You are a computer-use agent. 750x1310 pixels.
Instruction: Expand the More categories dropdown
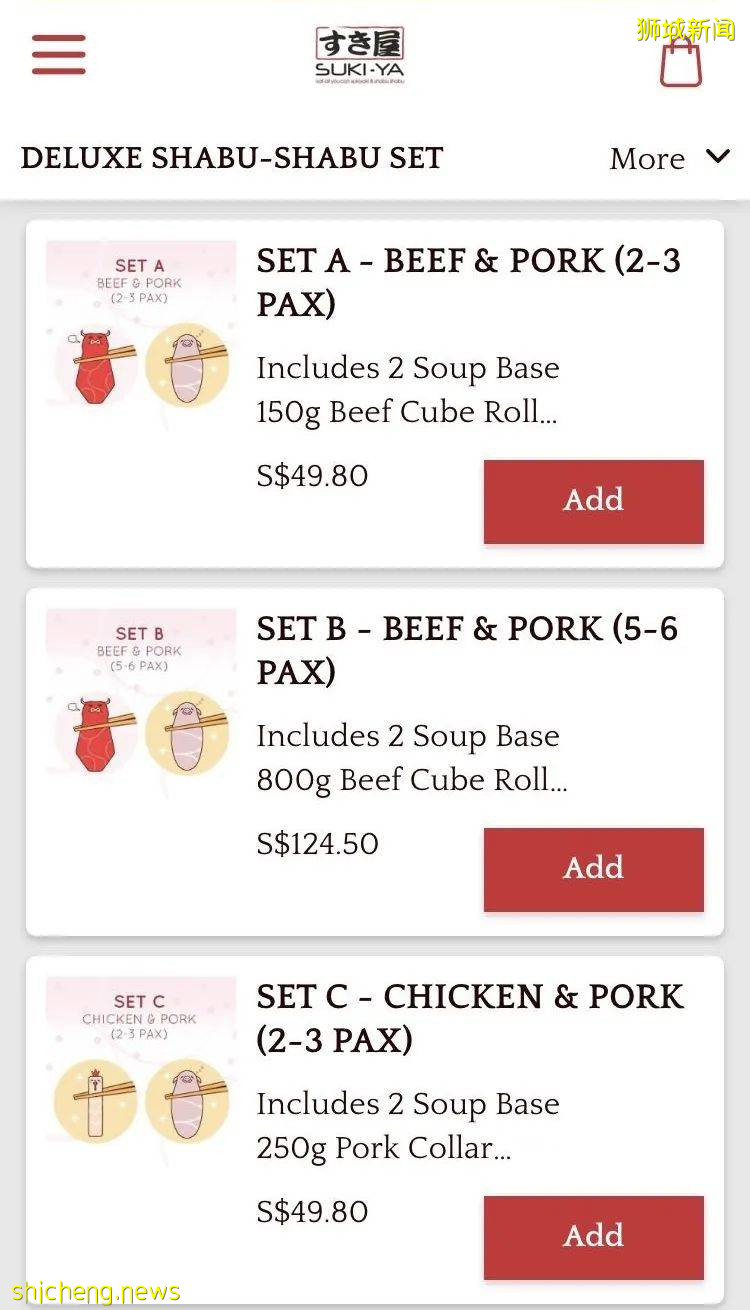(x=670, y=158)
